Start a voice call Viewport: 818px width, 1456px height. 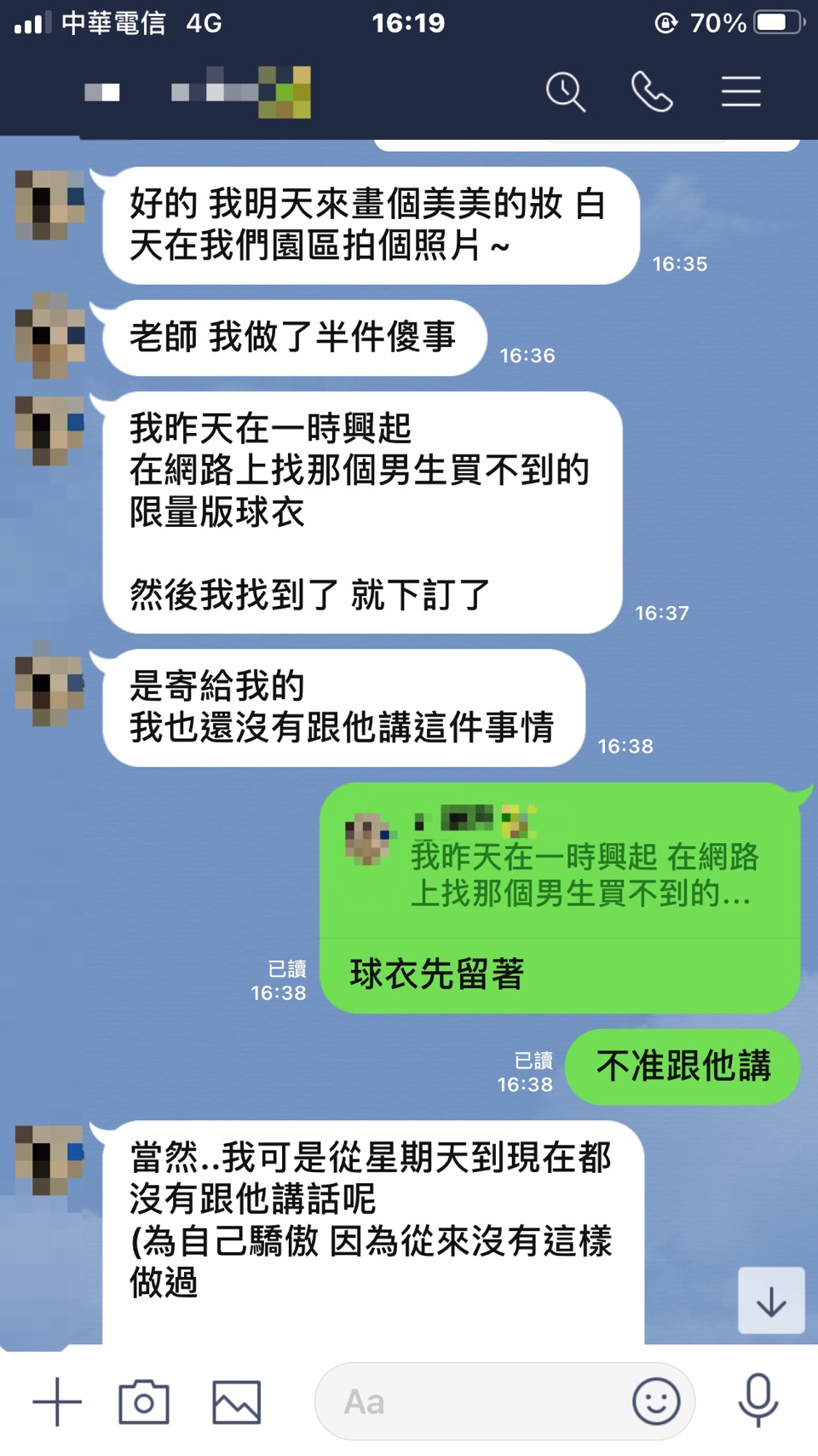652,91
